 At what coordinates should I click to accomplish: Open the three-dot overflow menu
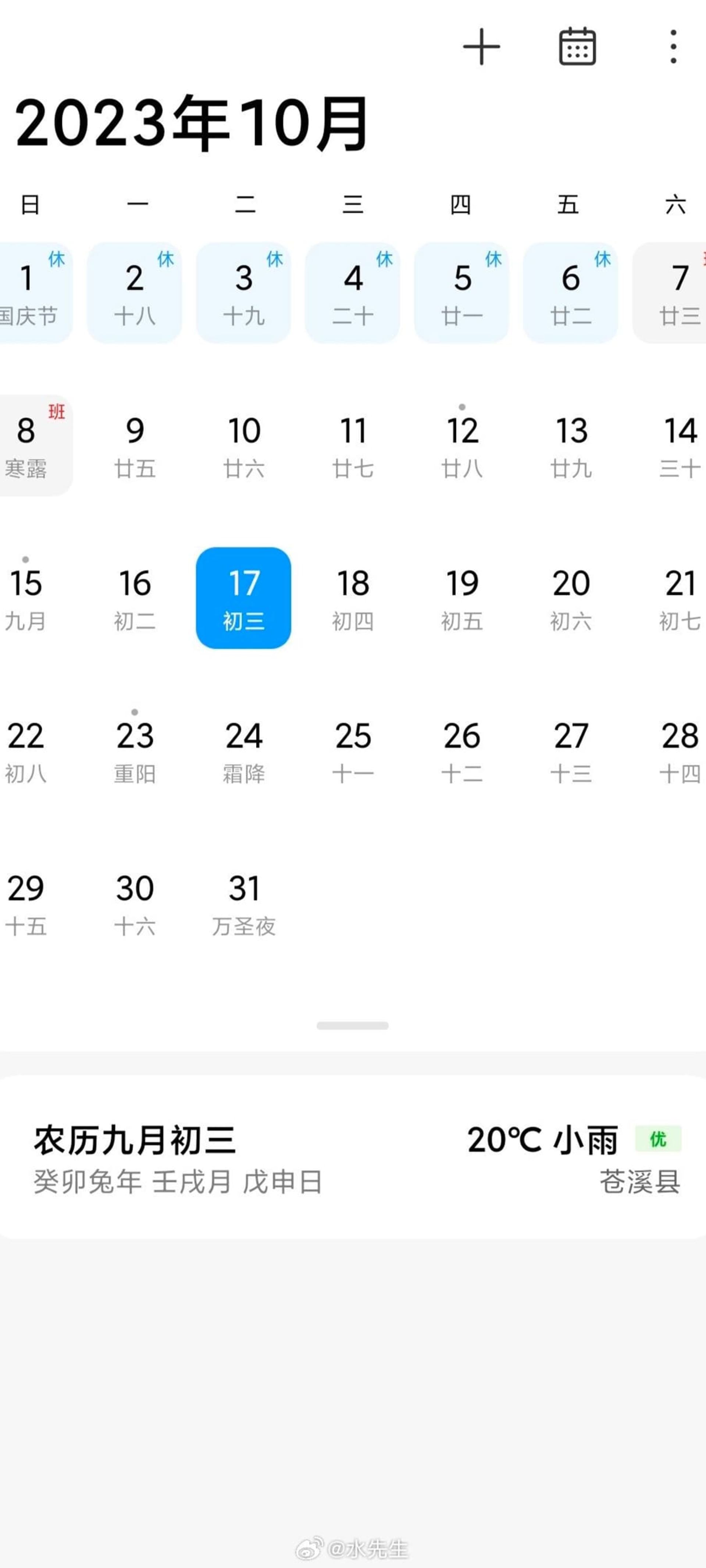coord(673,47)
